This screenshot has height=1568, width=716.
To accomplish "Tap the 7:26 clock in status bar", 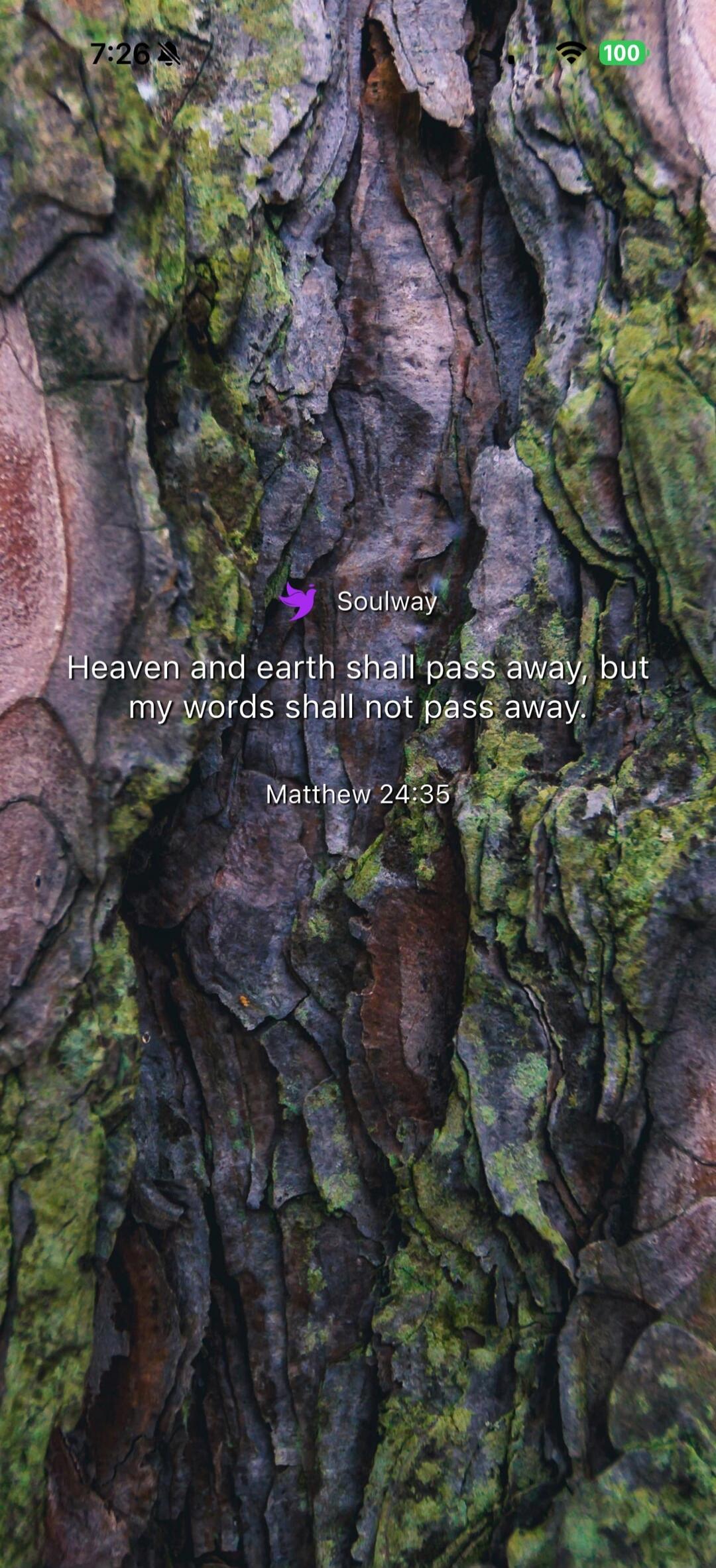I will 118,52.
